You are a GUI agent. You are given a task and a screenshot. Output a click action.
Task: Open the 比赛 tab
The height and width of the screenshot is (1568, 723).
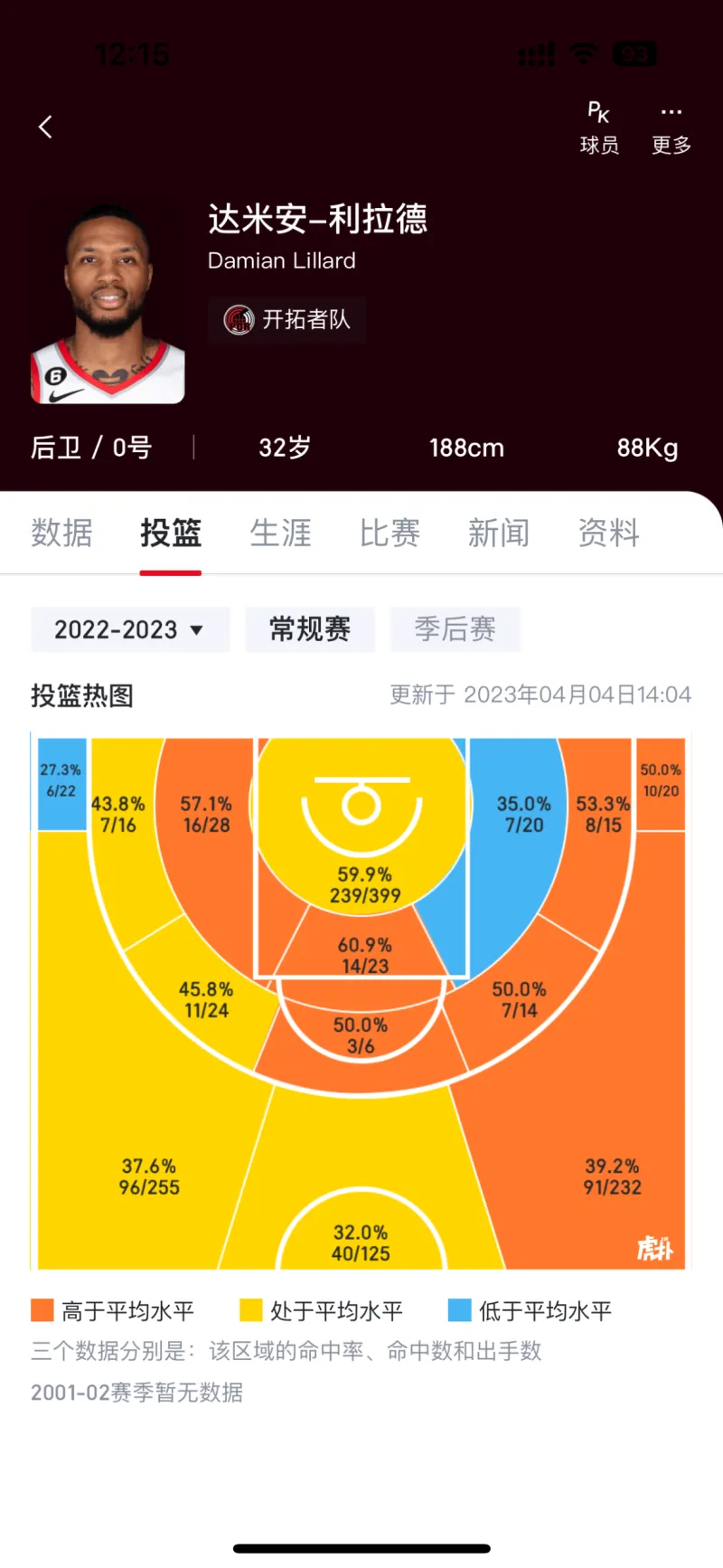(390, 534)
